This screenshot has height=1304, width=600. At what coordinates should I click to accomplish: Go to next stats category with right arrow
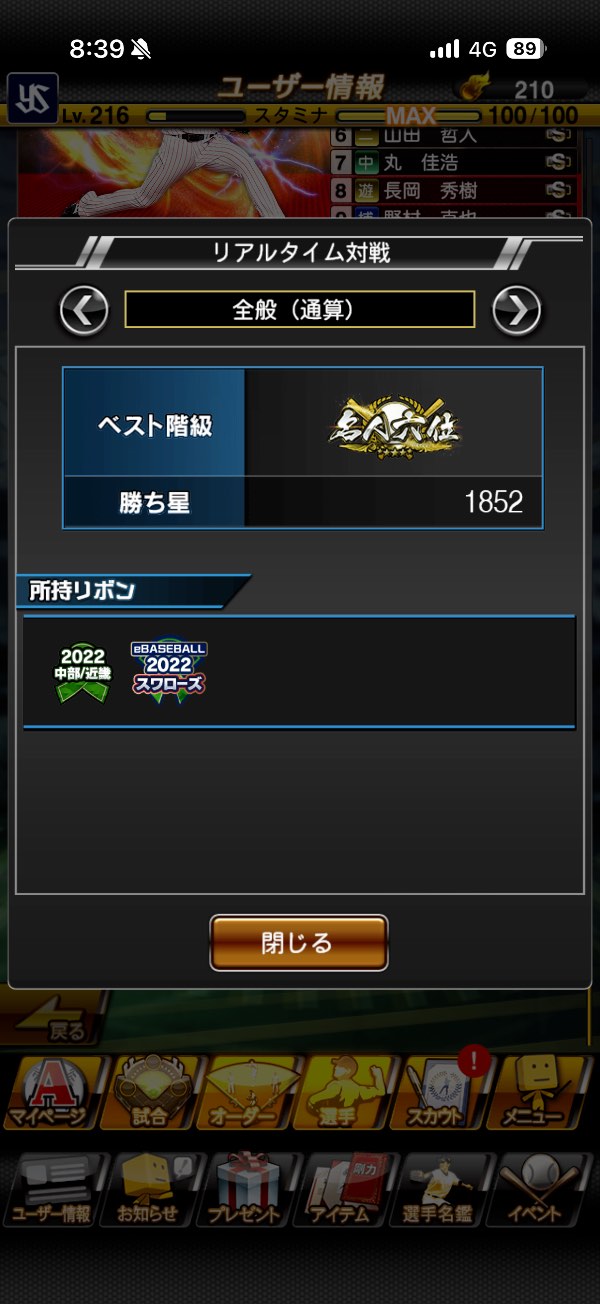(x=517, y=310)
